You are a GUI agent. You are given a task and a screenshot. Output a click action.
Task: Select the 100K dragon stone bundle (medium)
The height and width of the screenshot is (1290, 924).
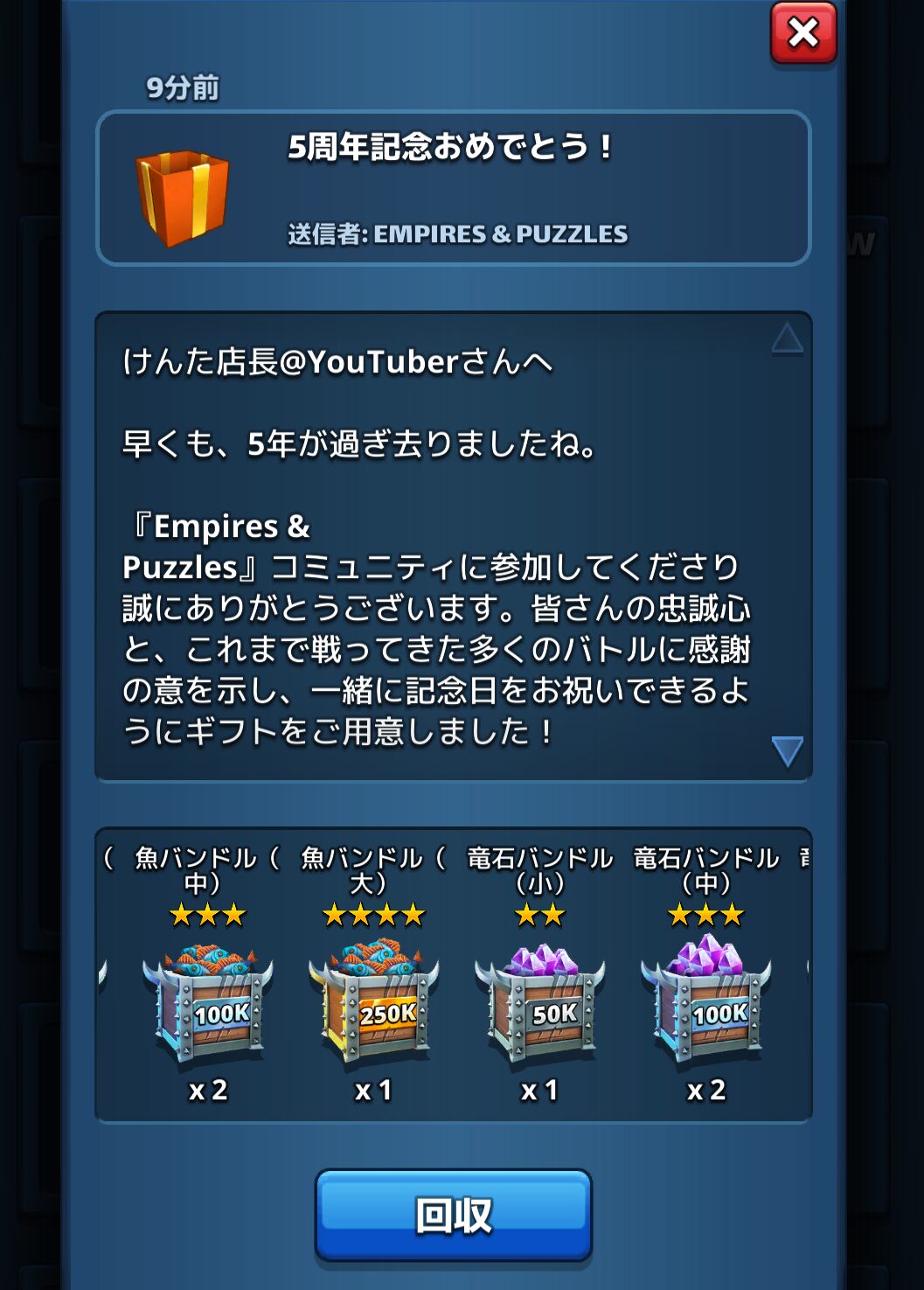(x=706, y=1002)
